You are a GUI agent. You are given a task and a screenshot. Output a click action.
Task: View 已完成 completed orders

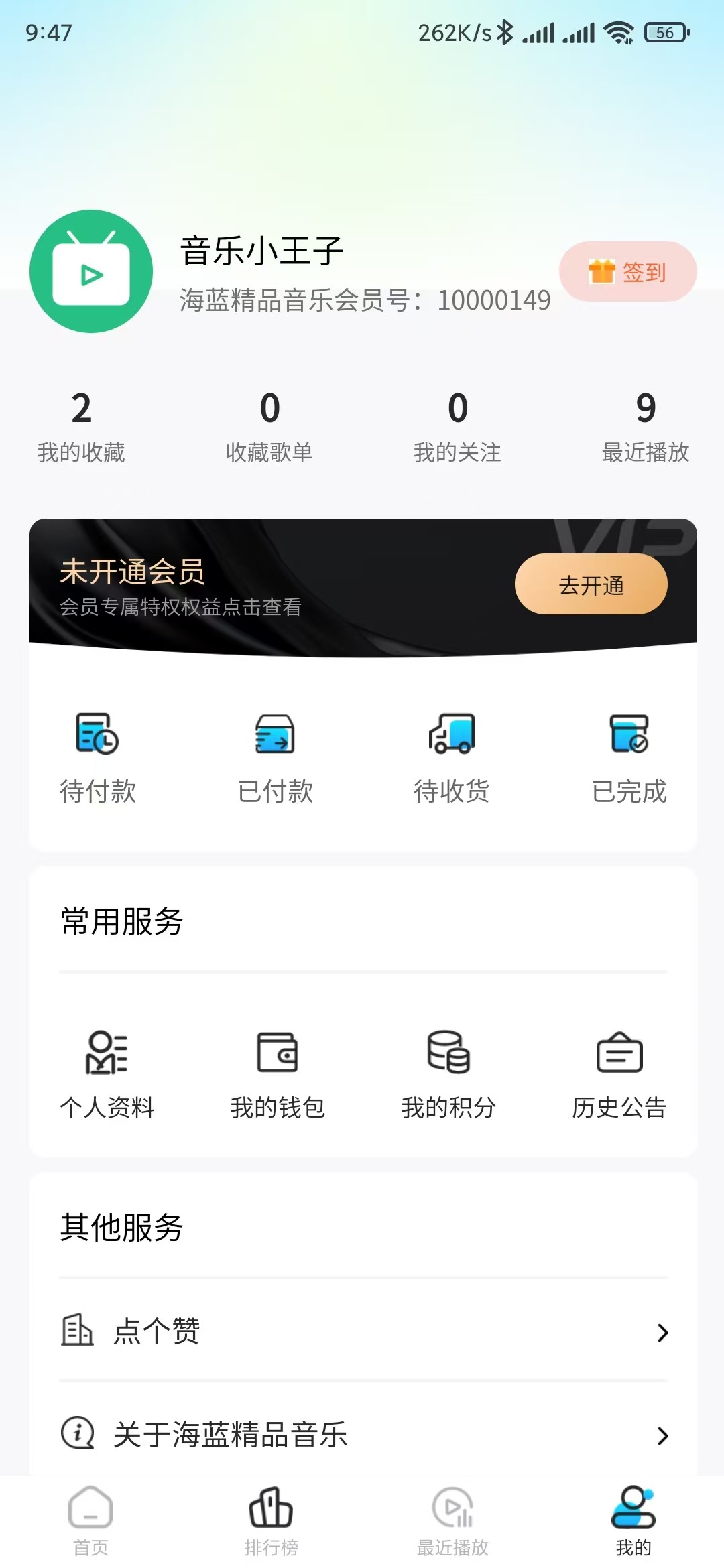629,759
